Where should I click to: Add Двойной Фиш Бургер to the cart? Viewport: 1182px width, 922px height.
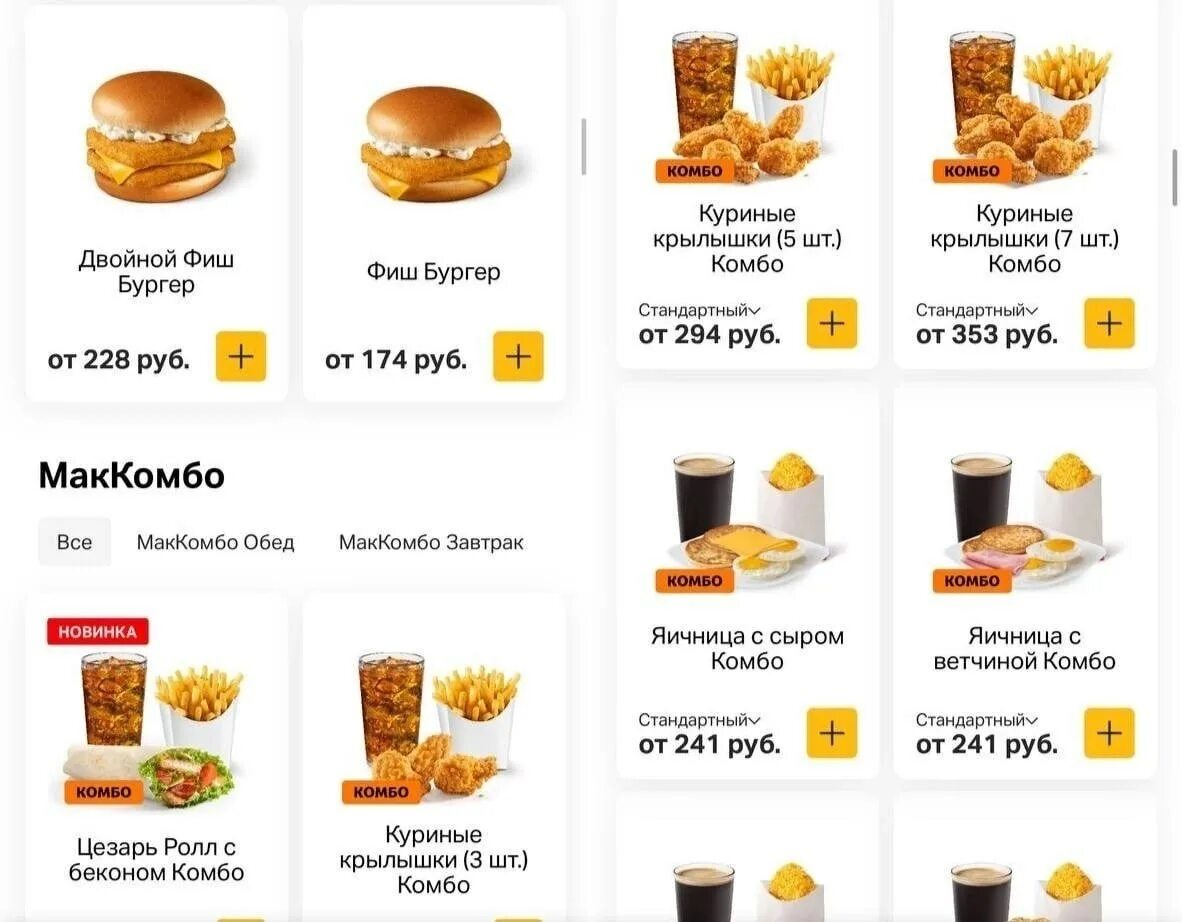pyautogui.click(x=241, y=357)
